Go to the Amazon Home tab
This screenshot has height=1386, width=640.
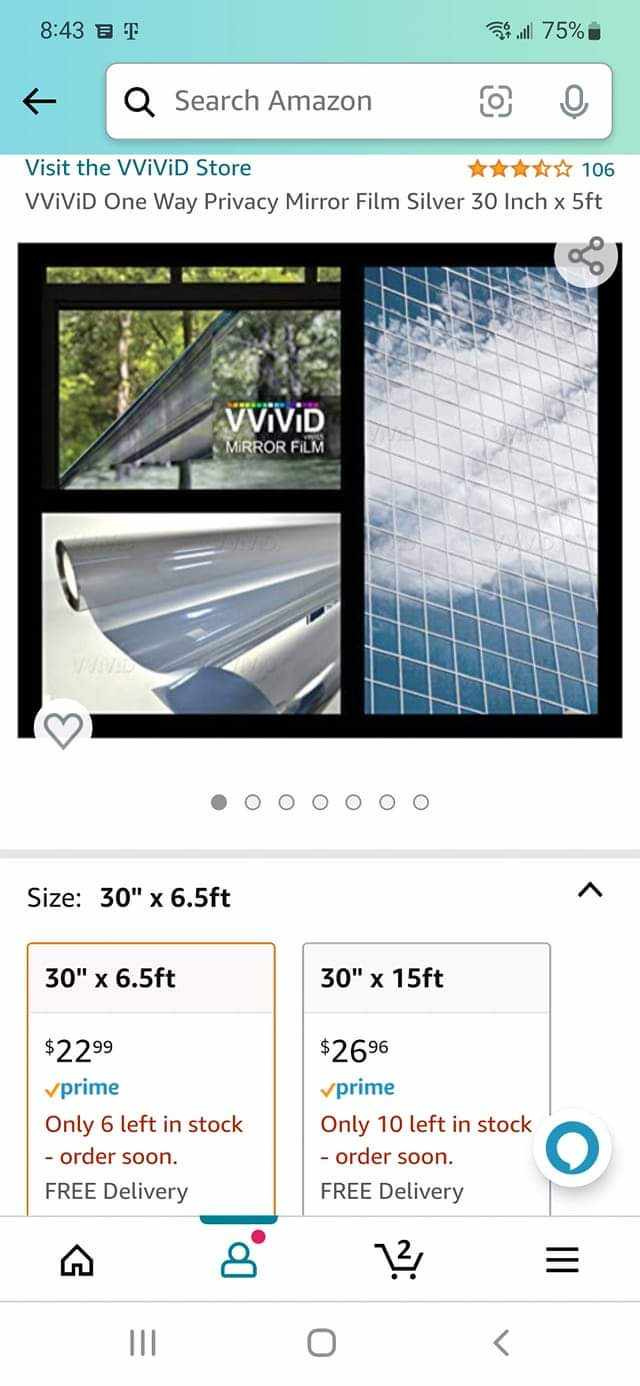click(77, 1260)
